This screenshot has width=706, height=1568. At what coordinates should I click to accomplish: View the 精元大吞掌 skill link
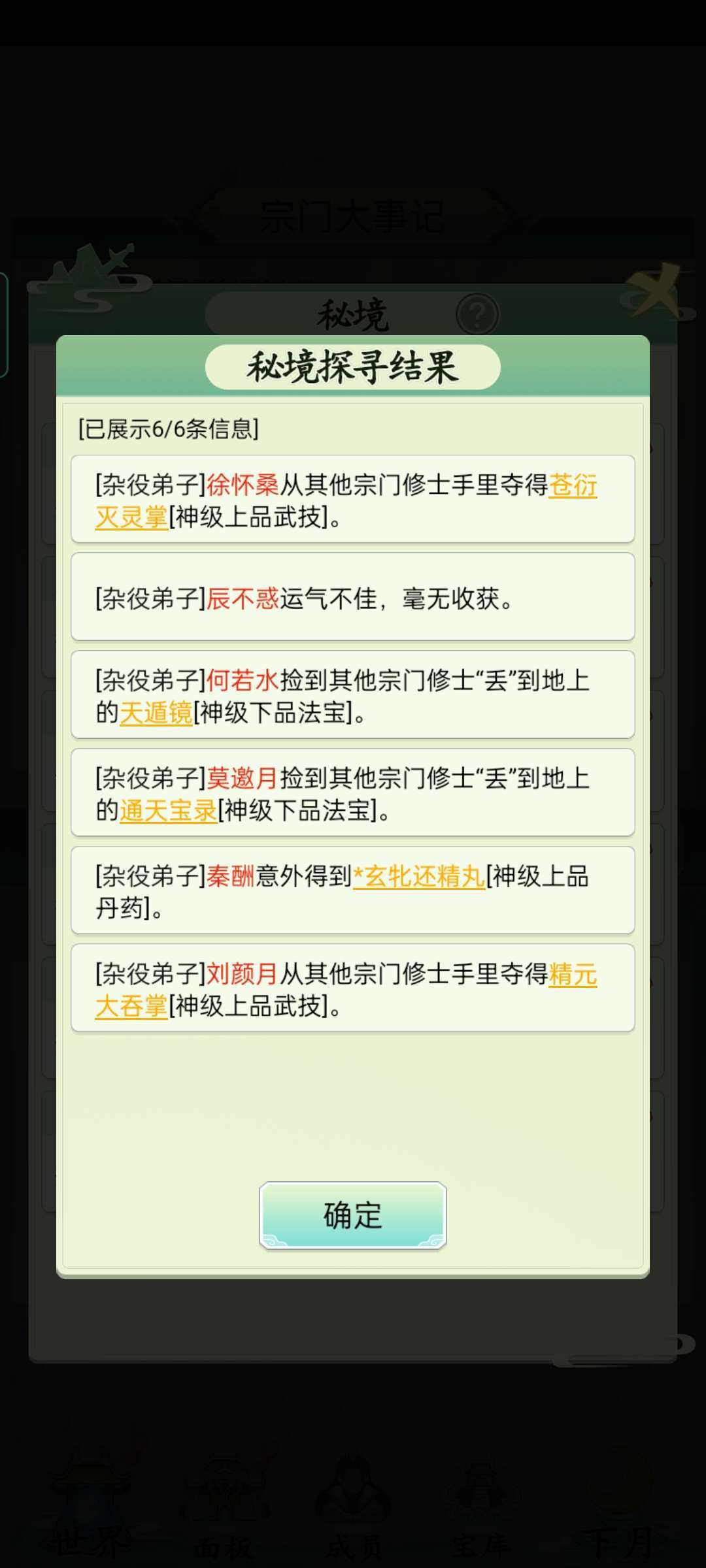click(x=573, y=974)
